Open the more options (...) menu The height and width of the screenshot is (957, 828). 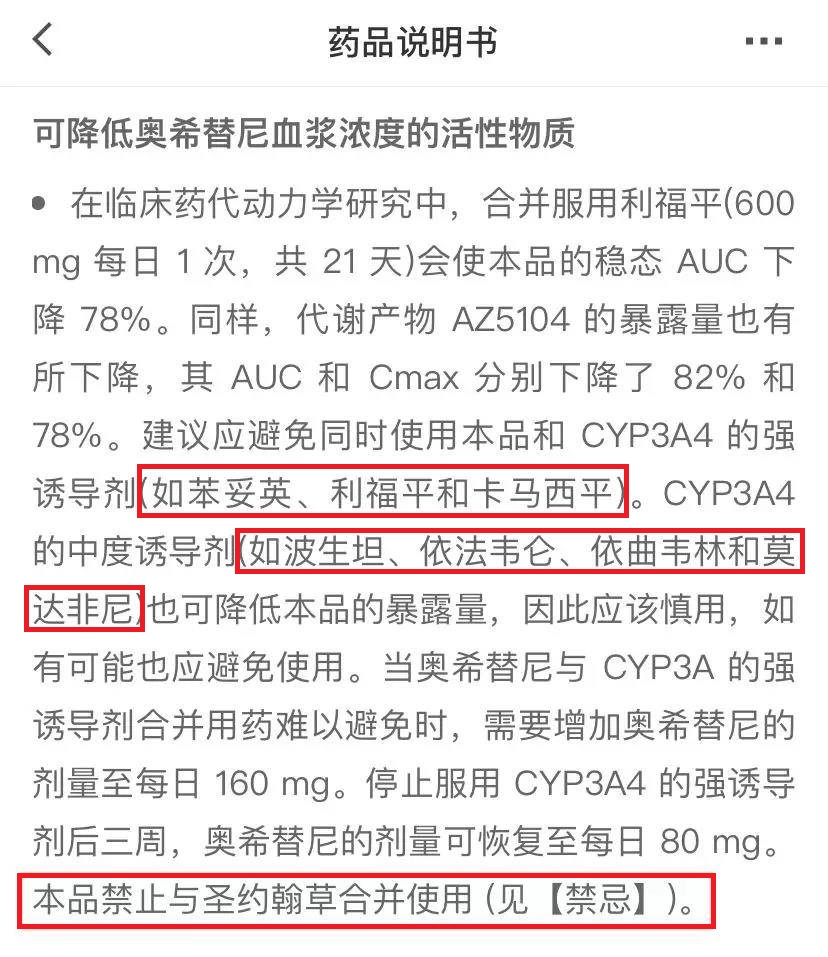(x=765, y=40)
